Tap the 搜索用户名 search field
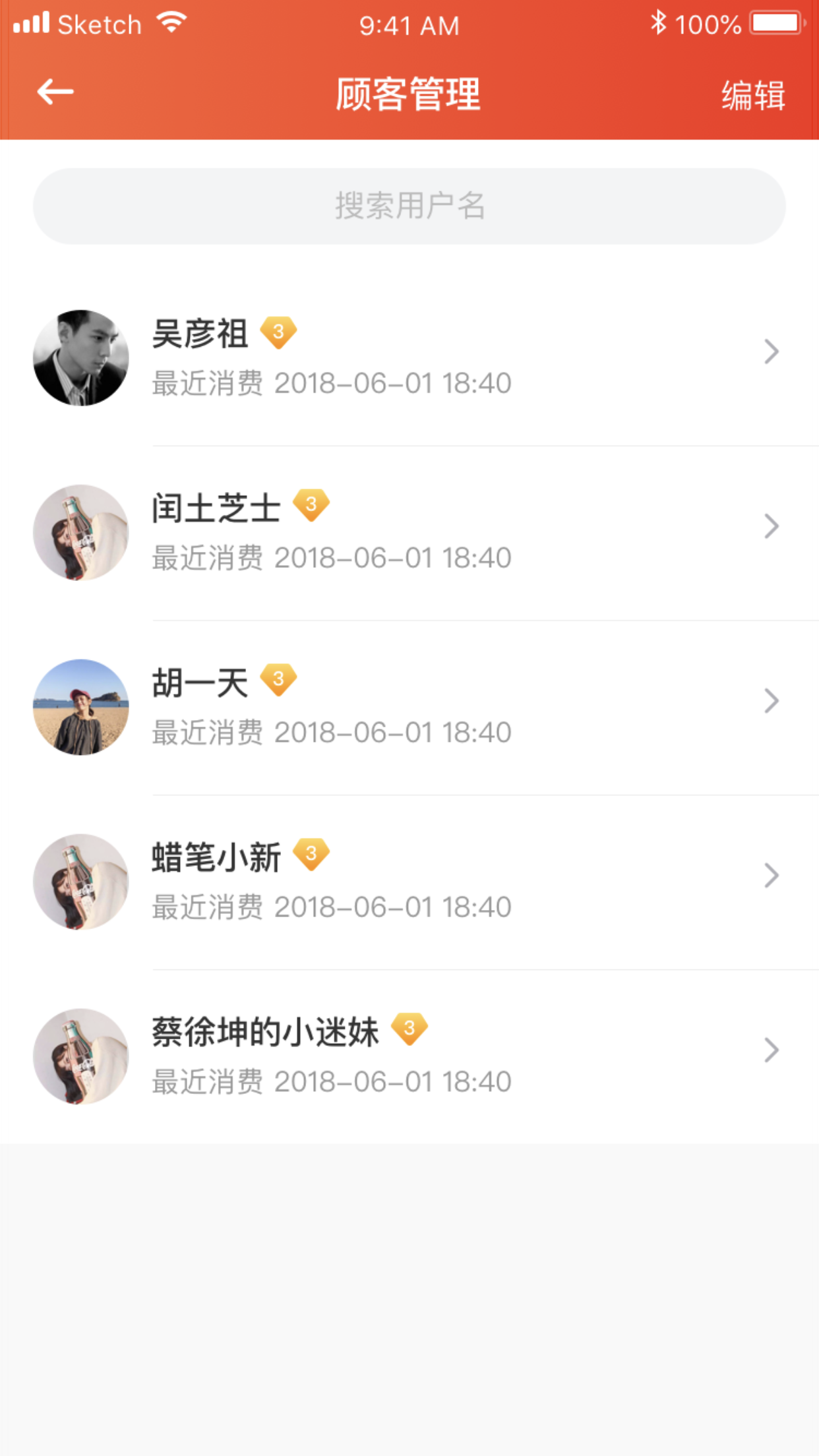This screenshot has width=819, height=1456. 409,205
